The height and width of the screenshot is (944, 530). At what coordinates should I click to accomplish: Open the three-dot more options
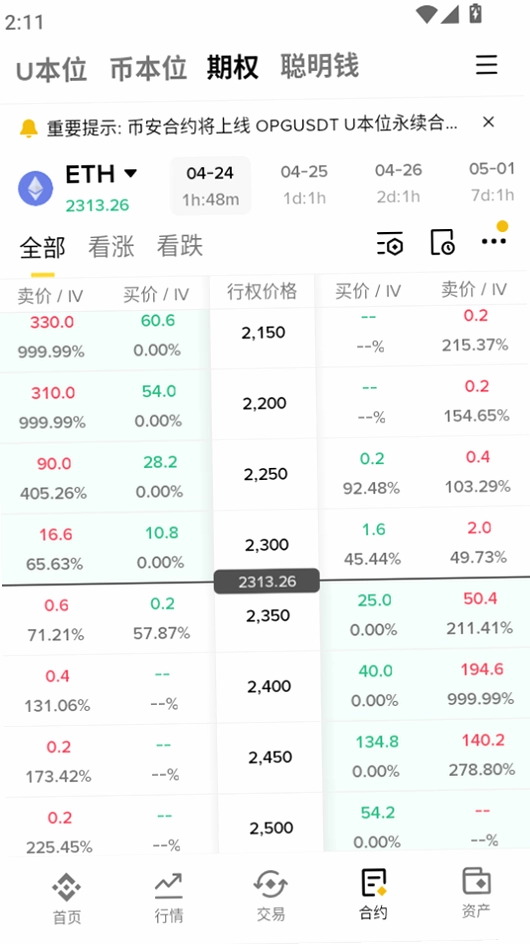click(x=494, y=241)
